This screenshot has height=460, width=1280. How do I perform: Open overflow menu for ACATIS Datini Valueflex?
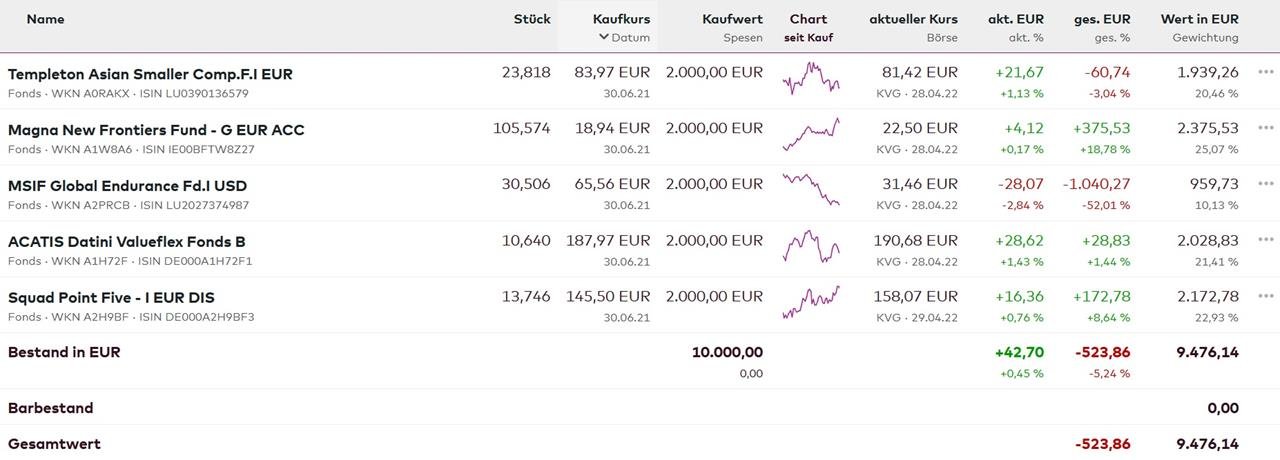click(x=1266, y=240)
